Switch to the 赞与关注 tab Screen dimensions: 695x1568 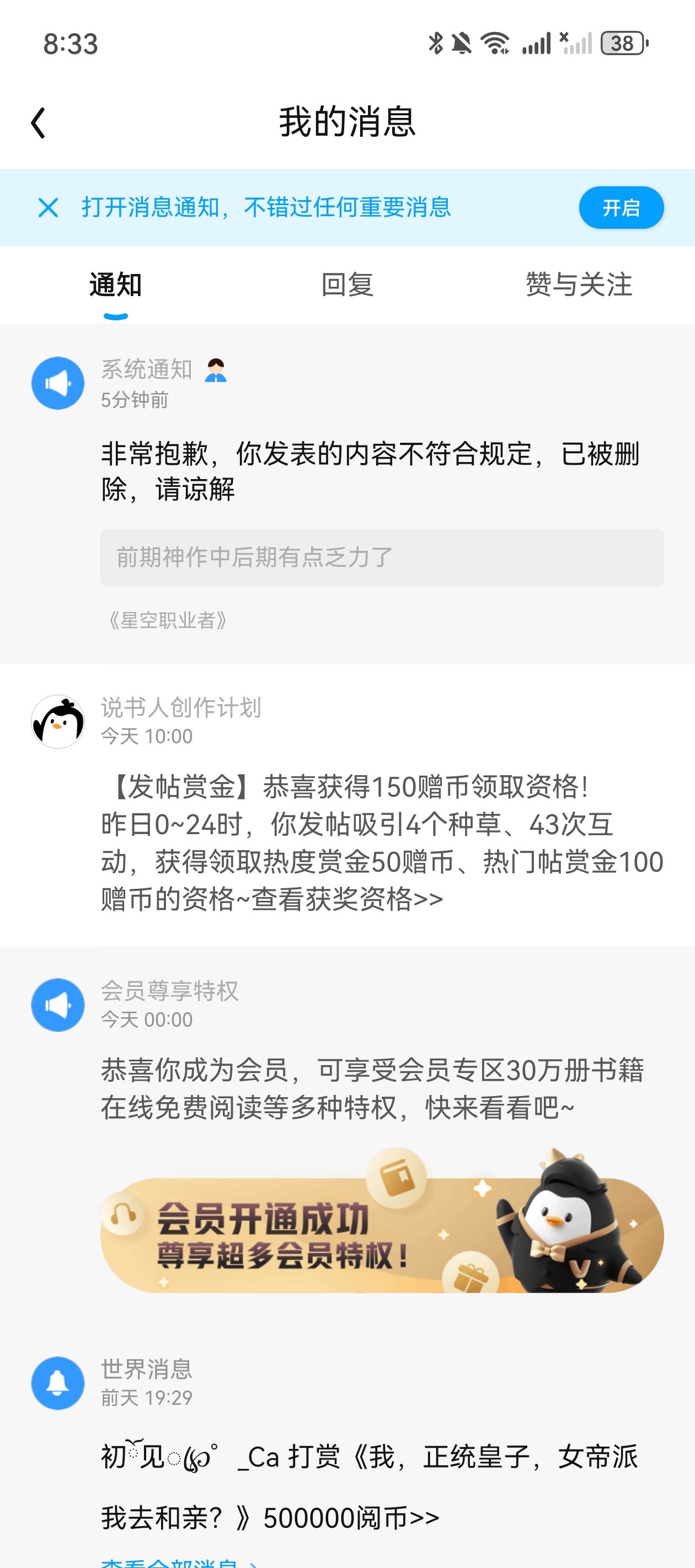pyautogui.click(x=579, y=285)
